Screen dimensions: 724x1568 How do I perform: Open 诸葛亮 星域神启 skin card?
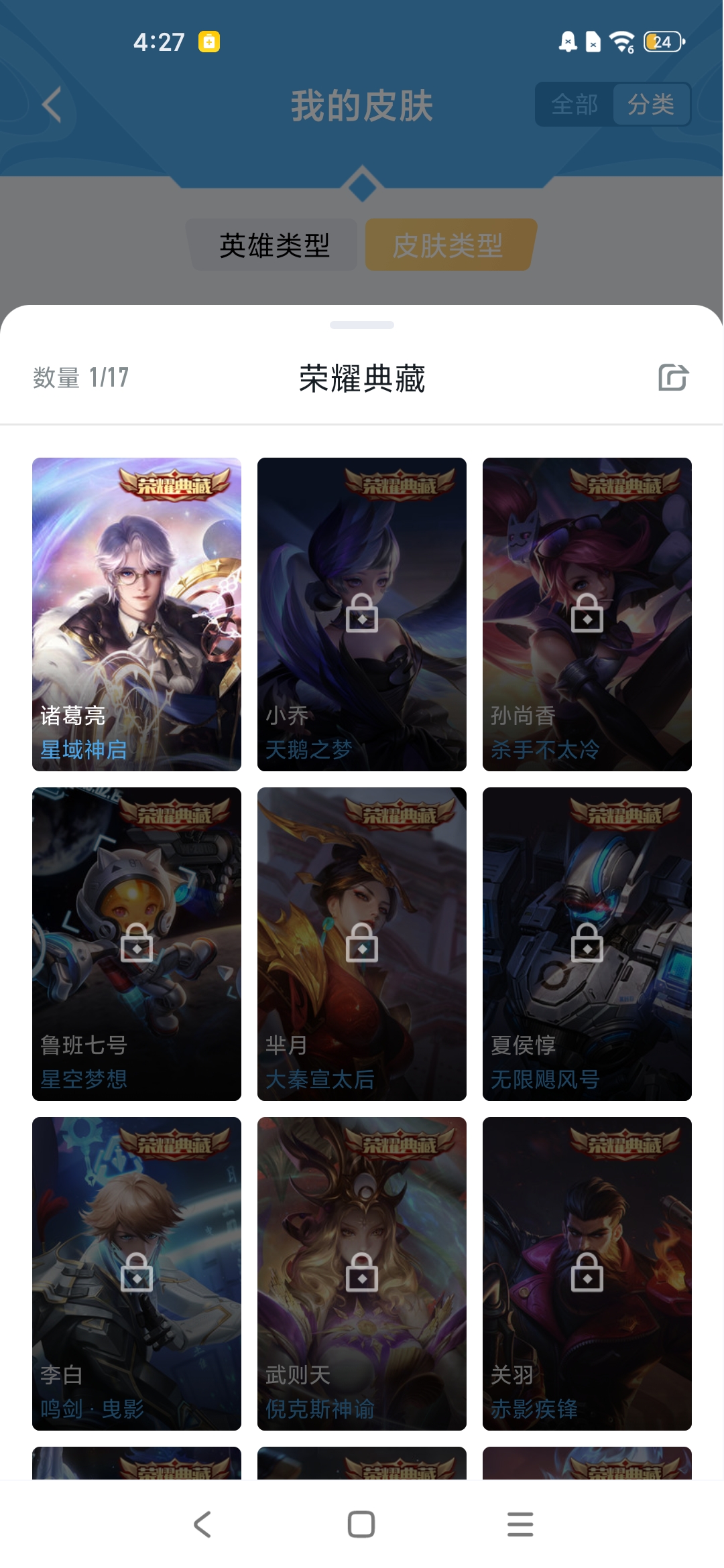tap(137, 614)
